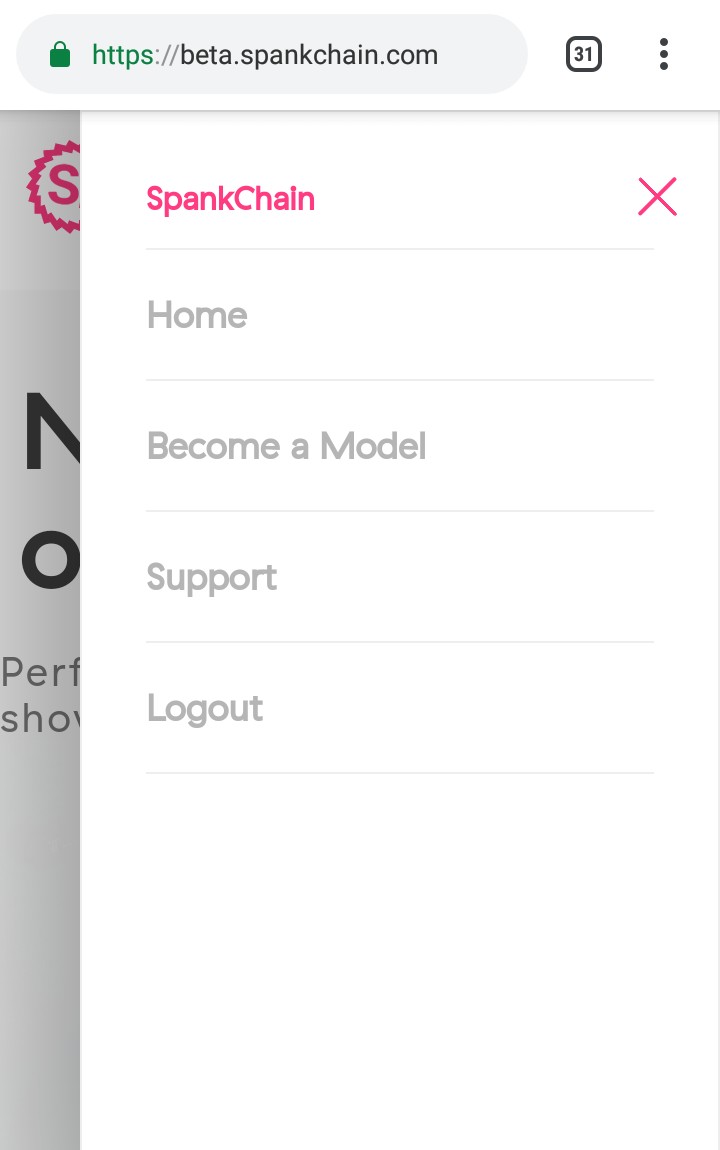Open Chrome's three-dot overflow menu

663,54
